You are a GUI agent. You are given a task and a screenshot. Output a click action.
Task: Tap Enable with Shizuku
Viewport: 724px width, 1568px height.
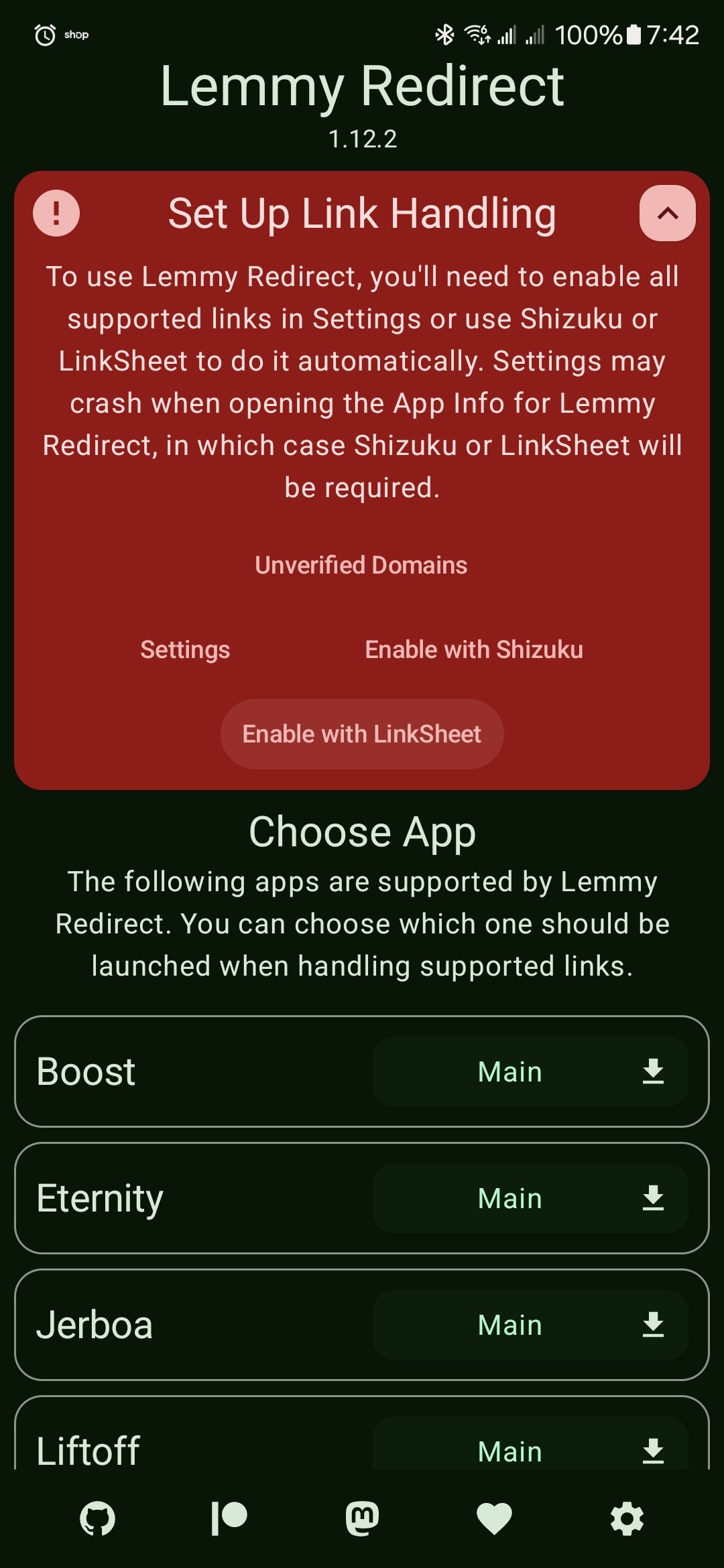(x=473, y=649)
